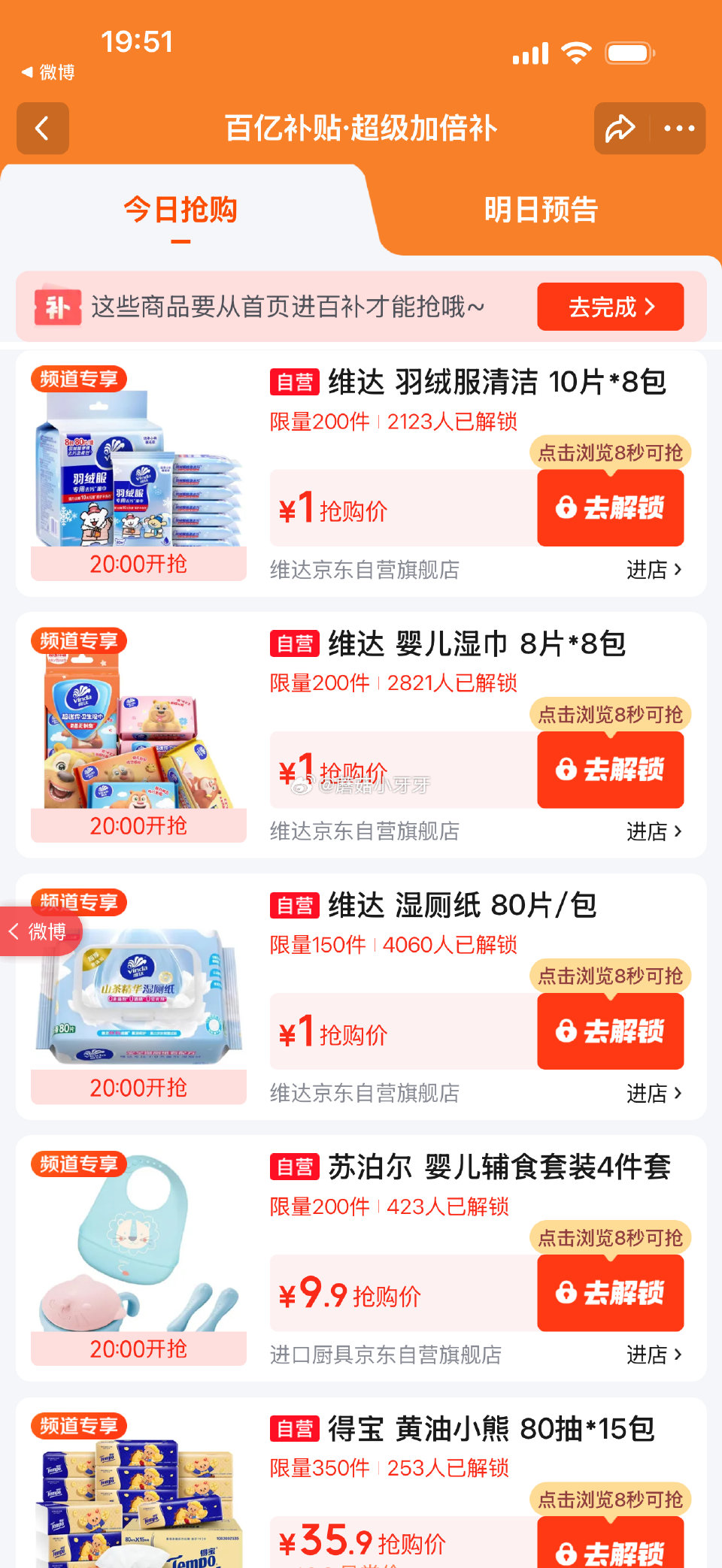This screenshot has height=1568, width=722.
Task: Click the 频道专享 badge on 苏泊尔 product
Action: (77, 1165)
